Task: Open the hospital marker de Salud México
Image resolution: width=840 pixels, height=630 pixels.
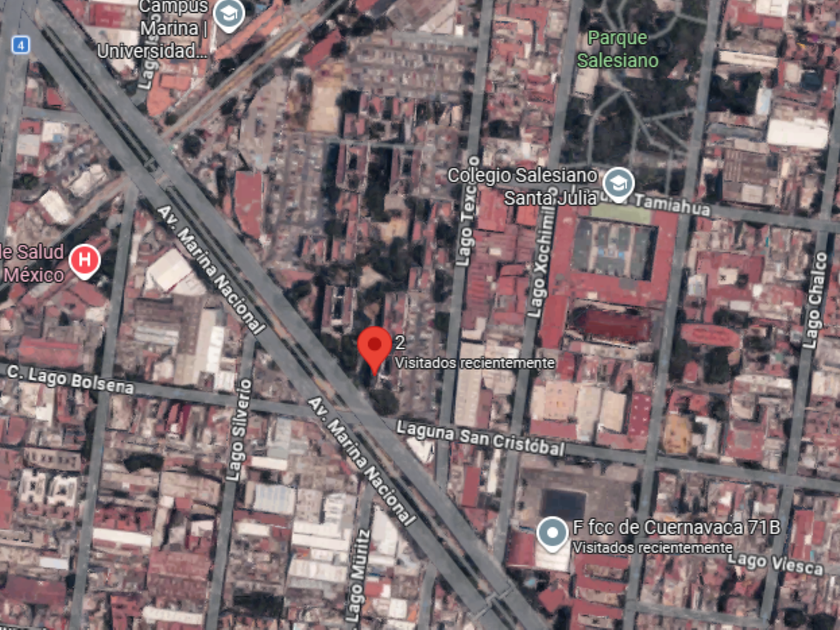Action: (85, 262)
